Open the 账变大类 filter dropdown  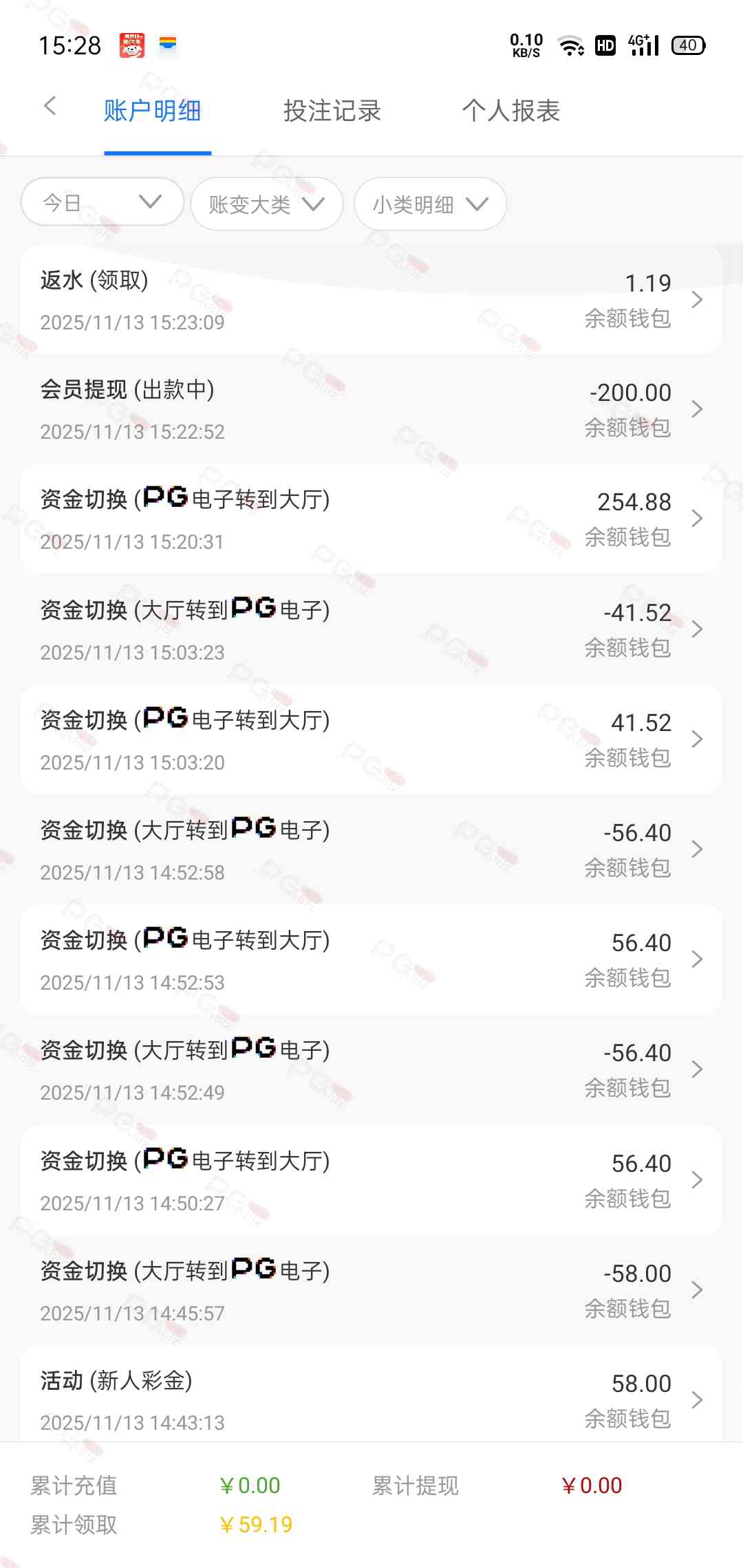click(x=266, y=204)
